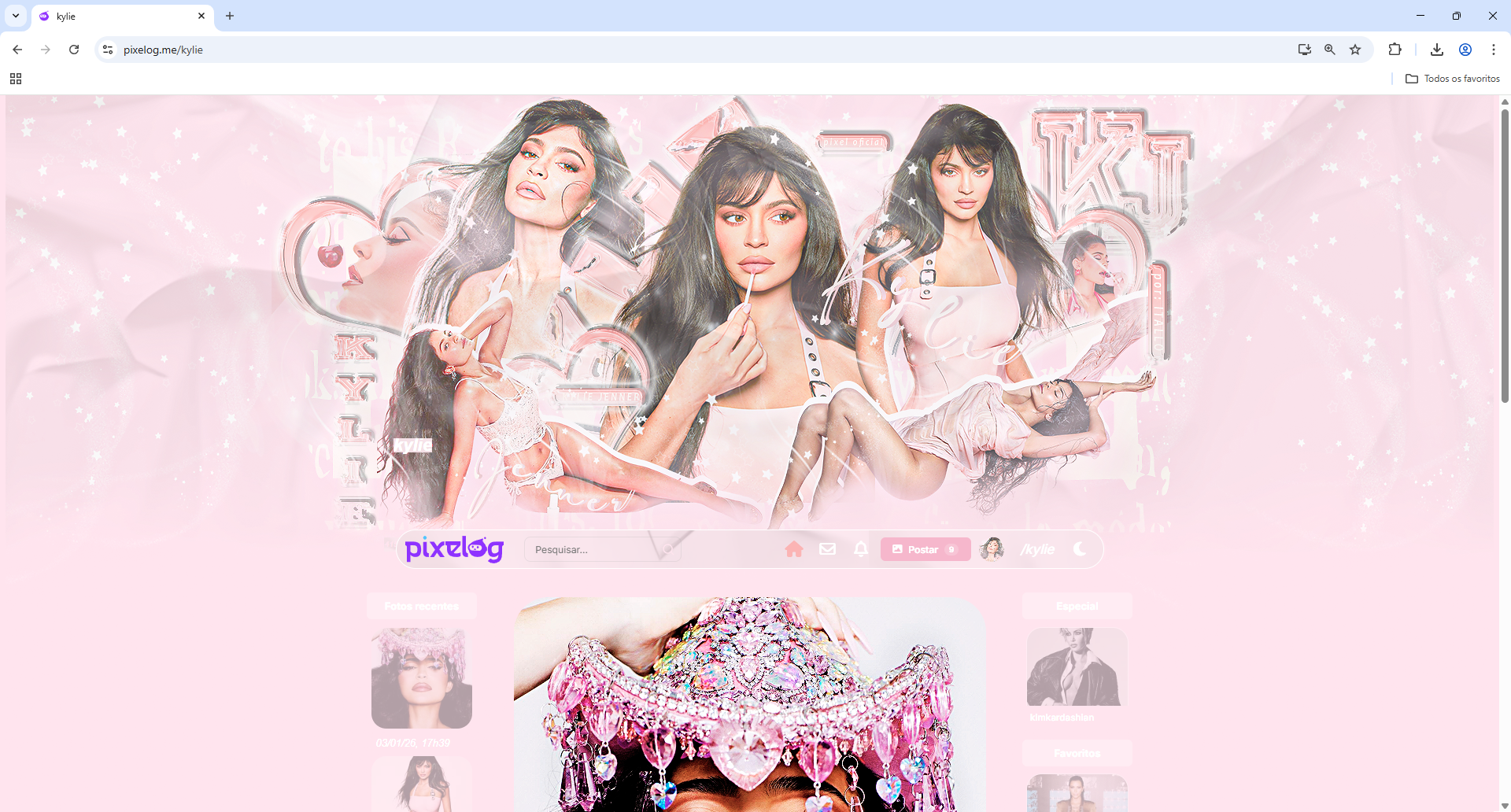1511x812 pixels.
Task: Open the extensions puzzle icon
Action: 1395,50
